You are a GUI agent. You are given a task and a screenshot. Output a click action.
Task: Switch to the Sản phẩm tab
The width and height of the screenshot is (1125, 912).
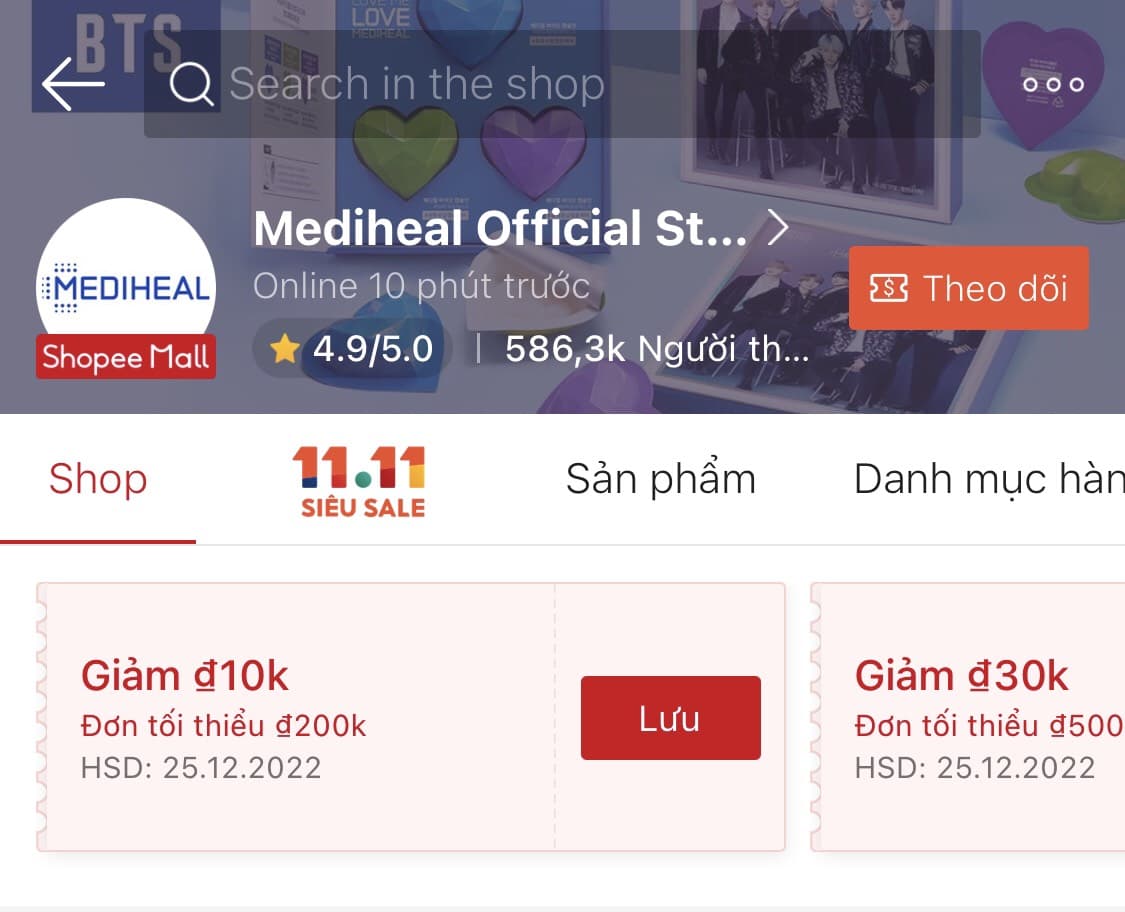[660, 479]
